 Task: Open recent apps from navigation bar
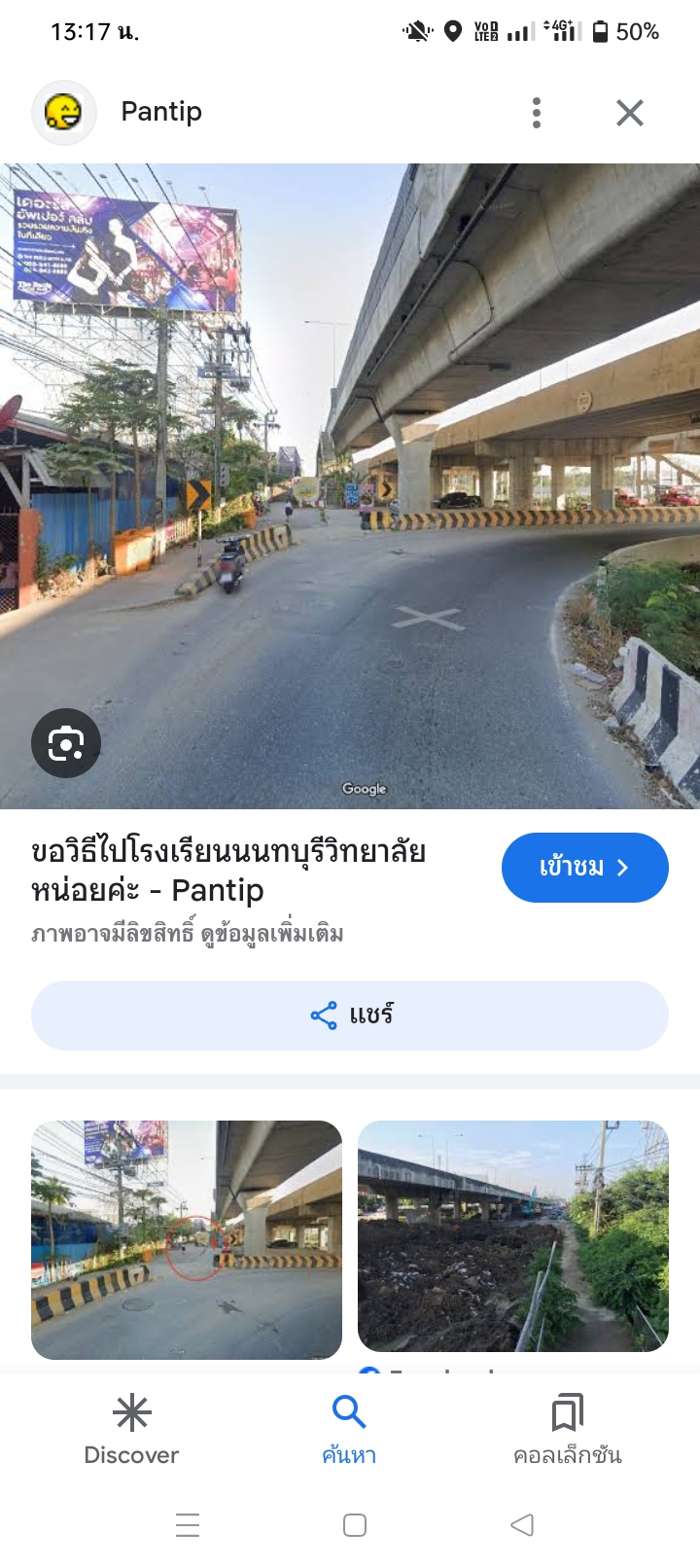(188, 1524)
